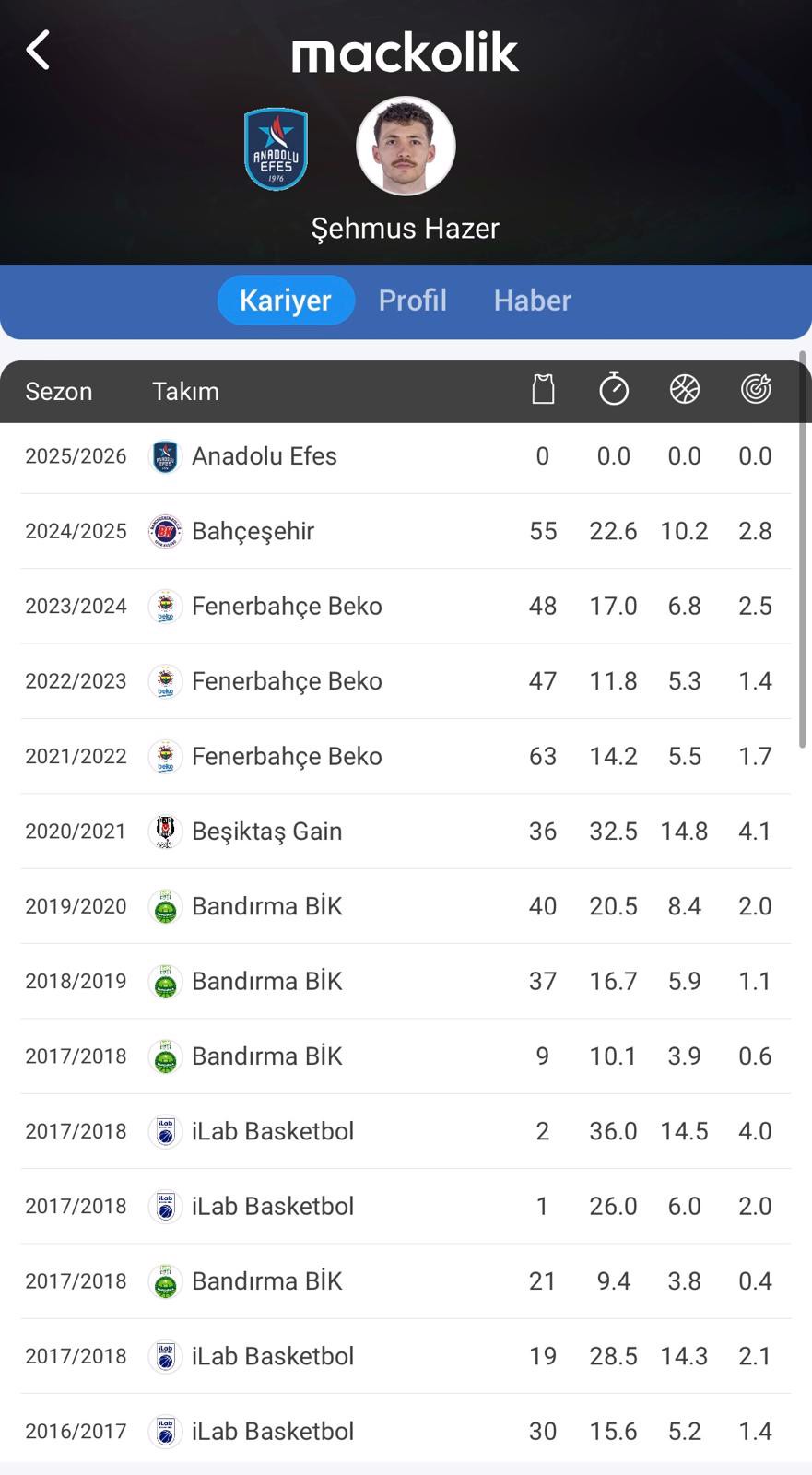Open the 2019/2020 Bandırma BİK row

tap(406, 906)
